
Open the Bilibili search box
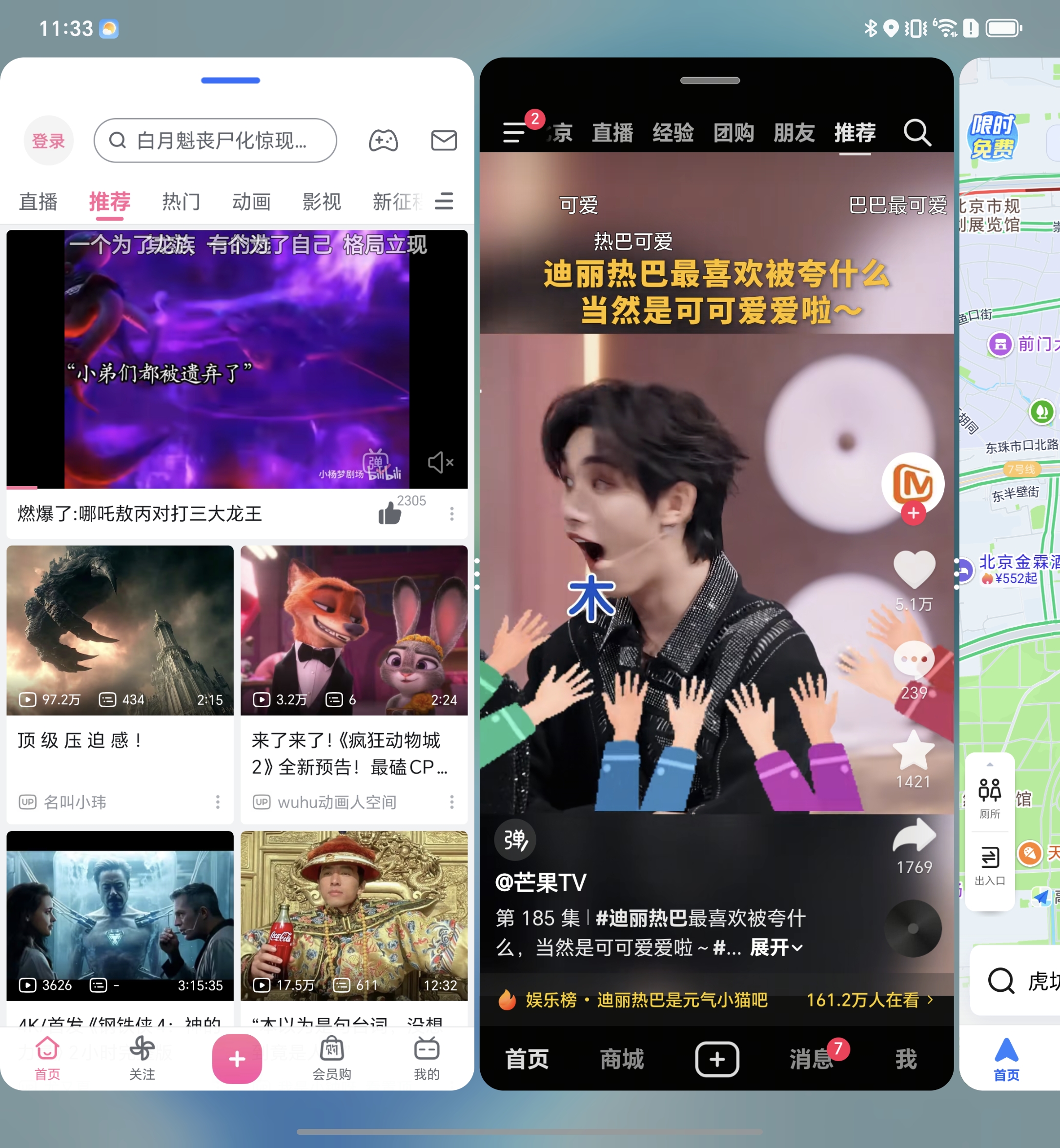[215, 141]
